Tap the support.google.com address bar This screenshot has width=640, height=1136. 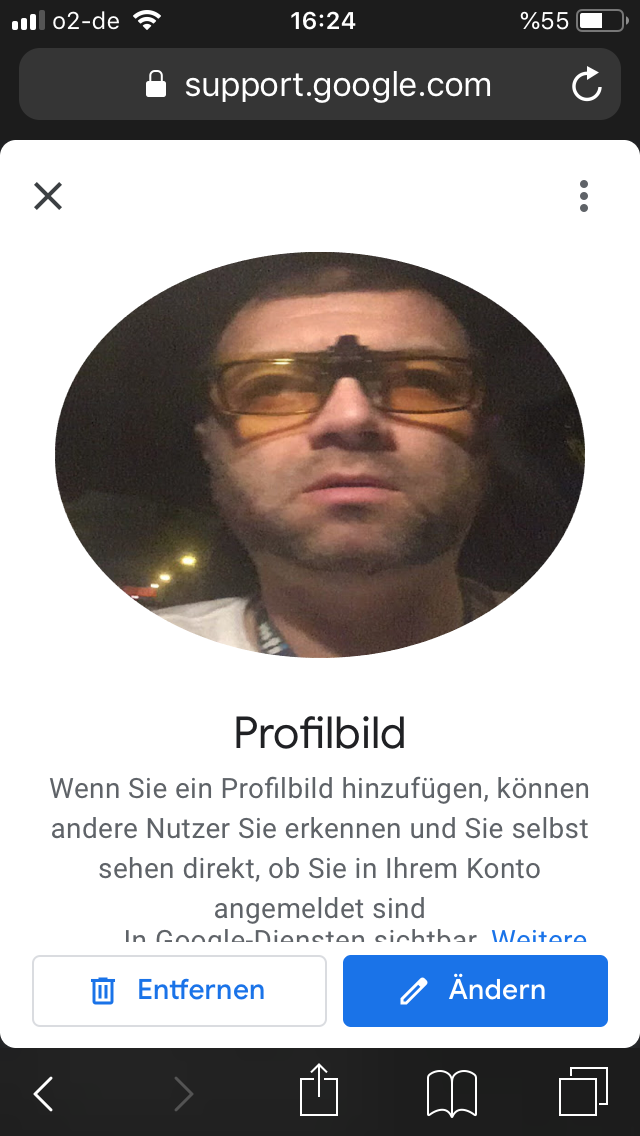click(320, 85)
